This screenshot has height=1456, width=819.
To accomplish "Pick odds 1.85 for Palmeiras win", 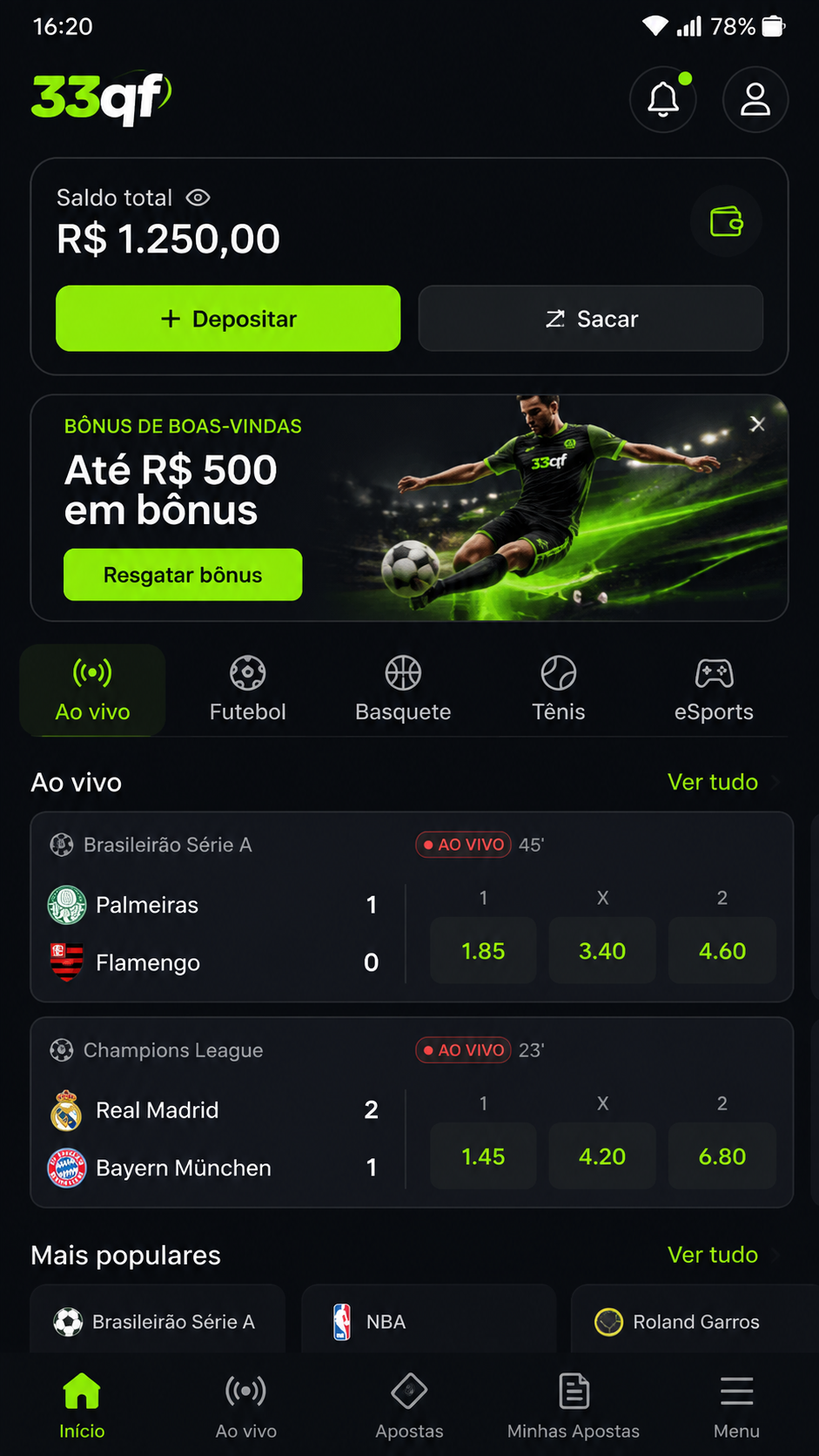I will pos(483,951).
